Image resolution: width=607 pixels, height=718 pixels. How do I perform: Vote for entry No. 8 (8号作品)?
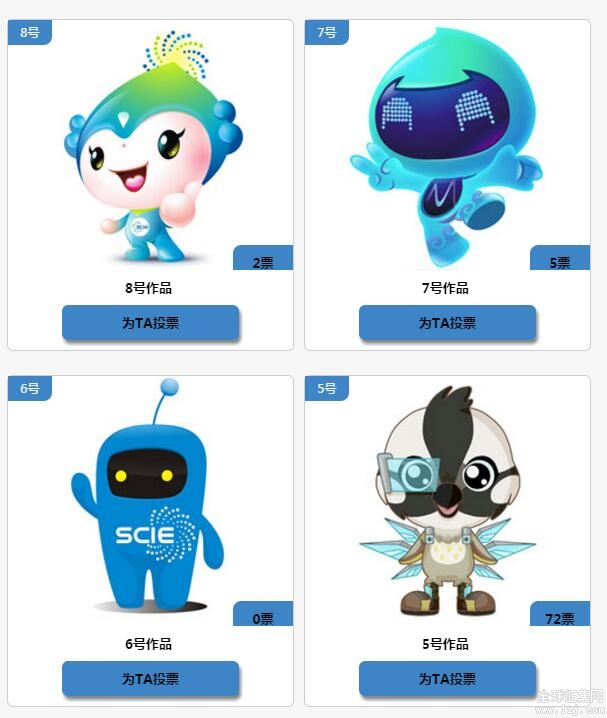coord(150,323)
